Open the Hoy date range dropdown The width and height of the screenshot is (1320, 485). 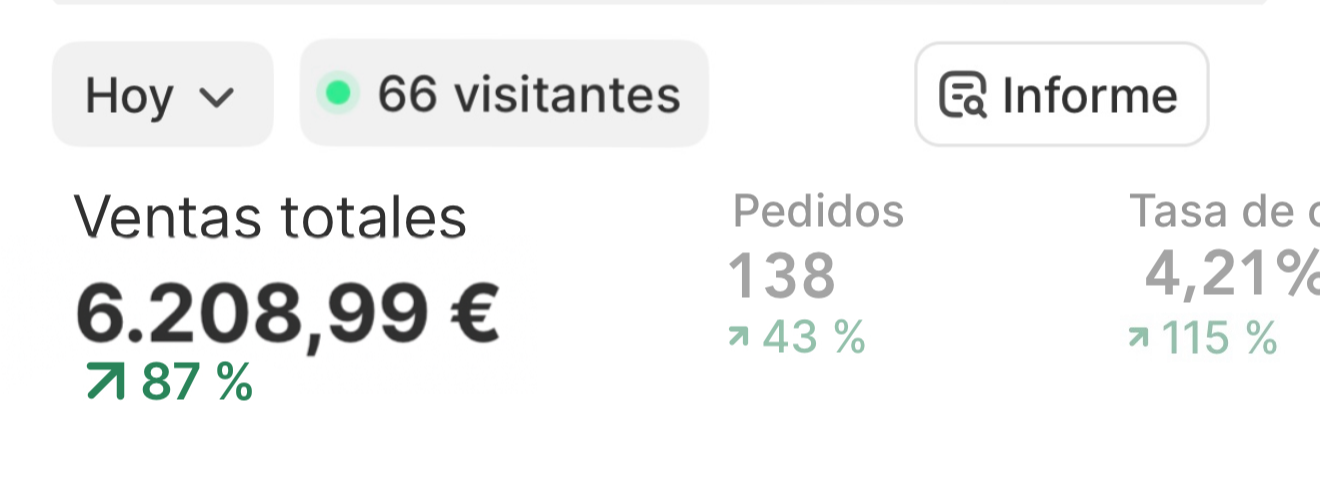click(x=162, y=95)
